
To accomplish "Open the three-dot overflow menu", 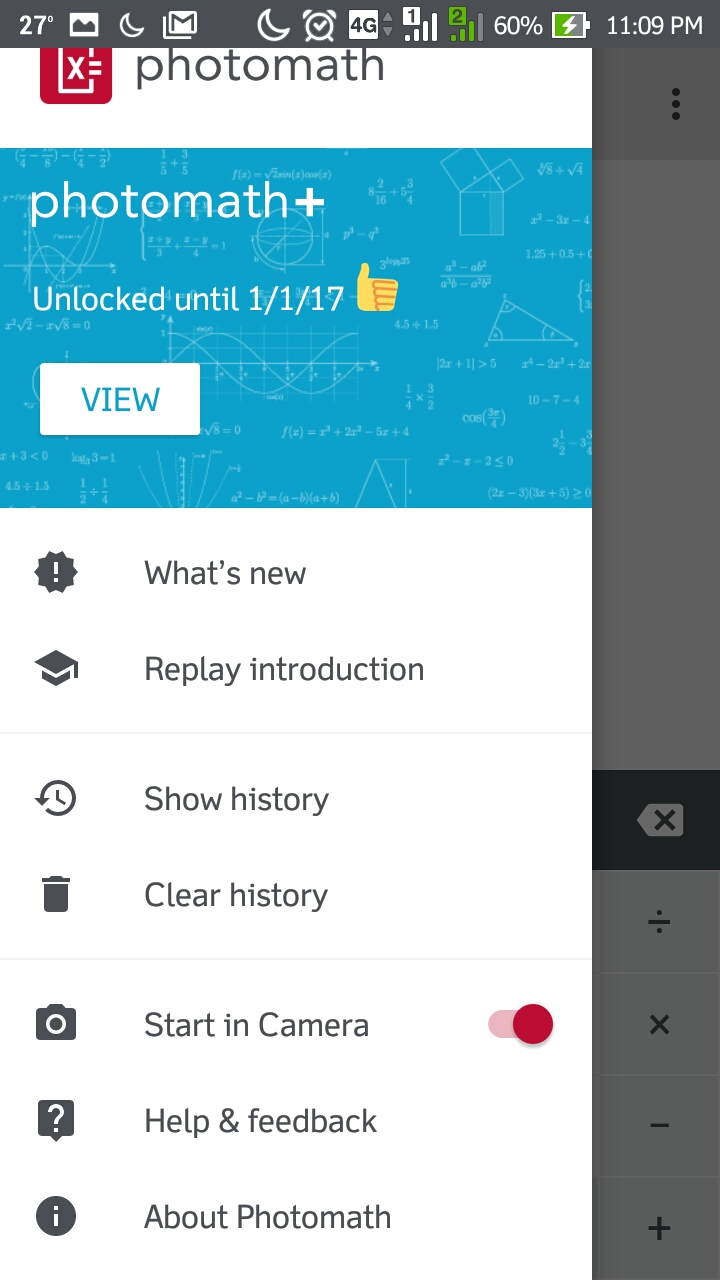I will click(x=676, y=104).
